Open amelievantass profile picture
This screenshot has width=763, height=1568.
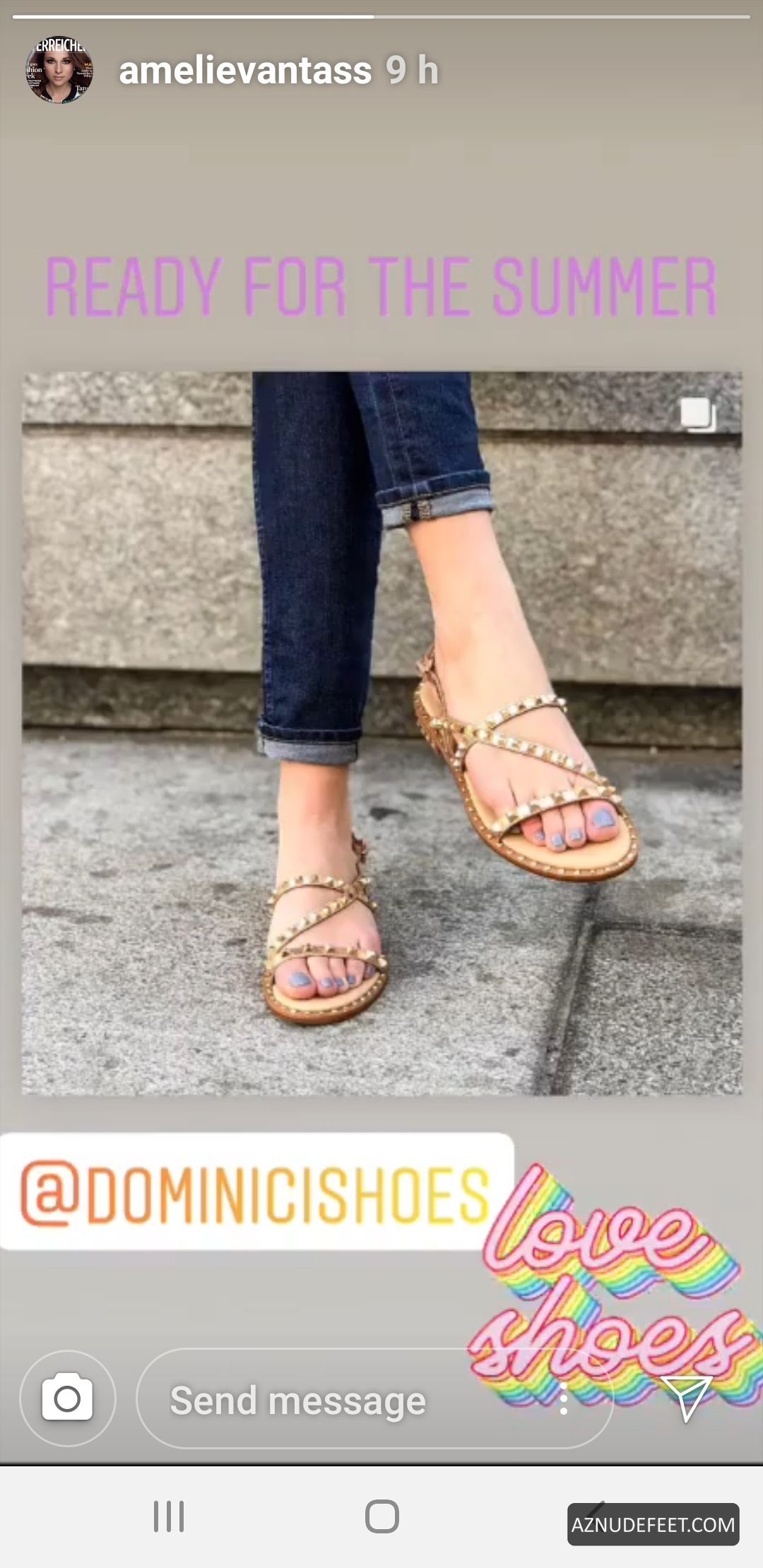pos(59,71)
